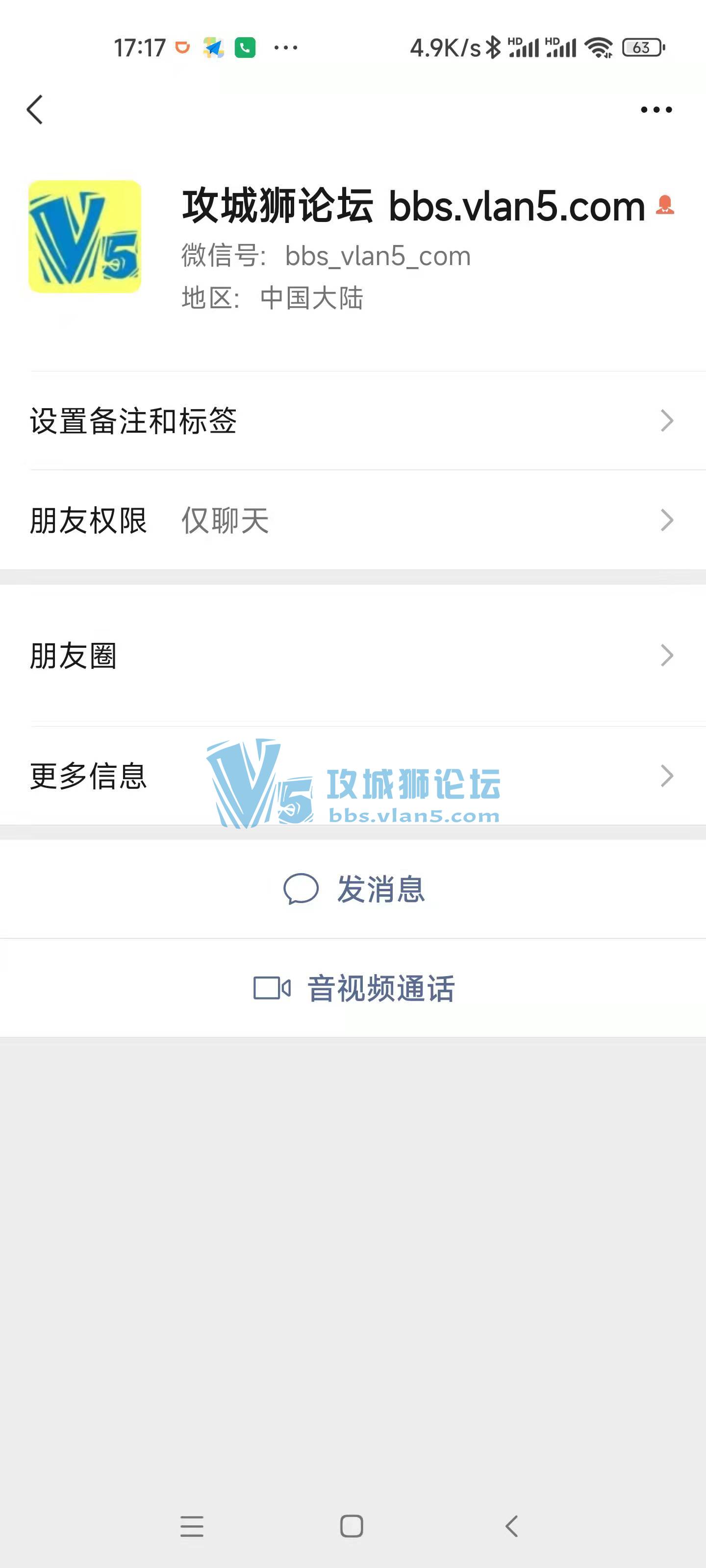Start 音视频通话 call
Viewport: 706px width, 1568px height.
(353, 988)
